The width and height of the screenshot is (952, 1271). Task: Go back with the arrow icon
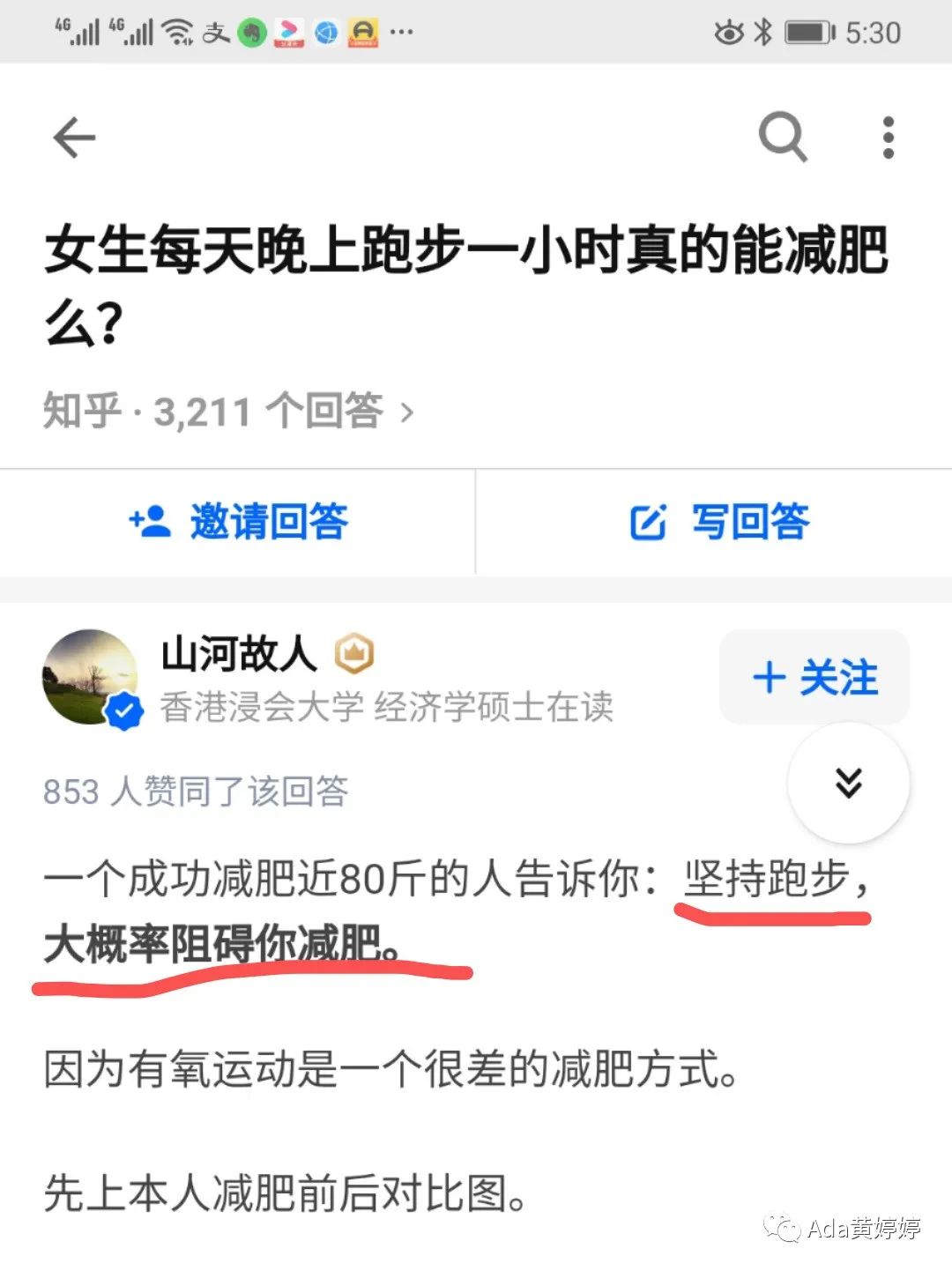[x=74, y=138]
